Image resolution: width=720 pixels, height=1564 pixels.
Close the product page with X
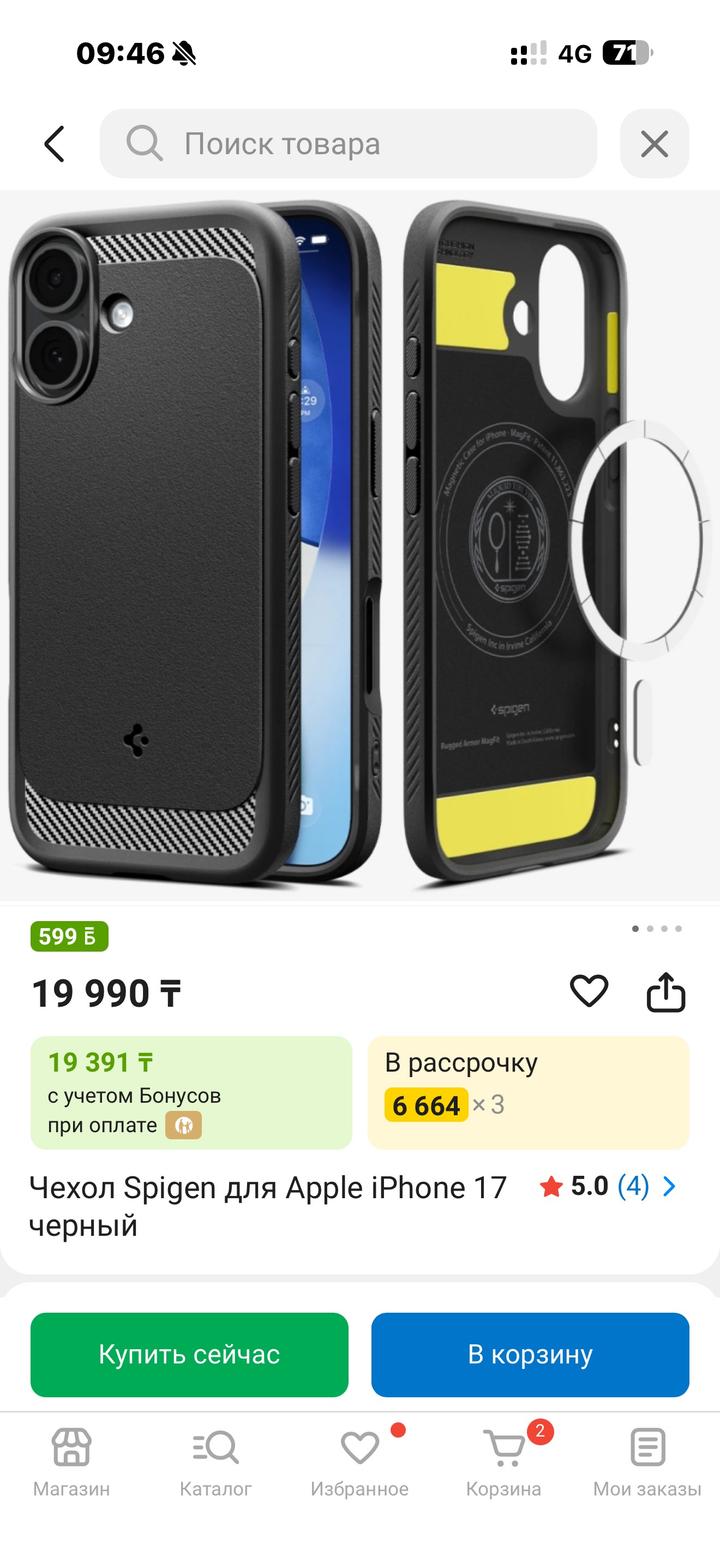654,144
